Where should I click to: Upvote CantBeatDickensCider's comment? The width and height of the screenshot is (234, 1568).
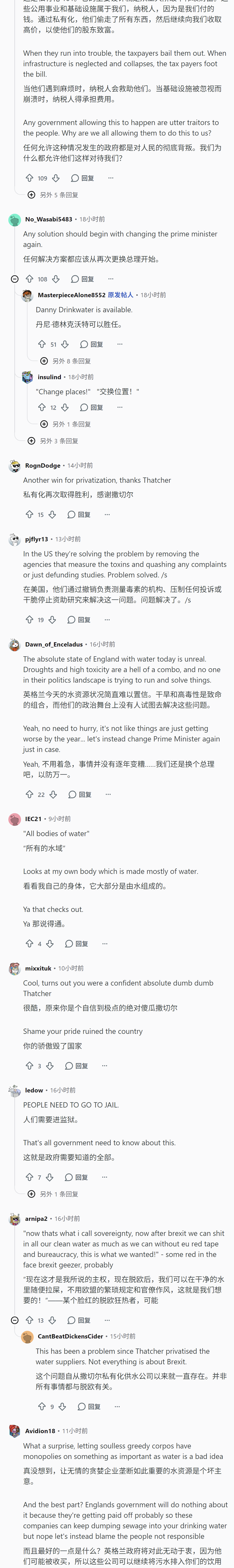(42, 1406)
